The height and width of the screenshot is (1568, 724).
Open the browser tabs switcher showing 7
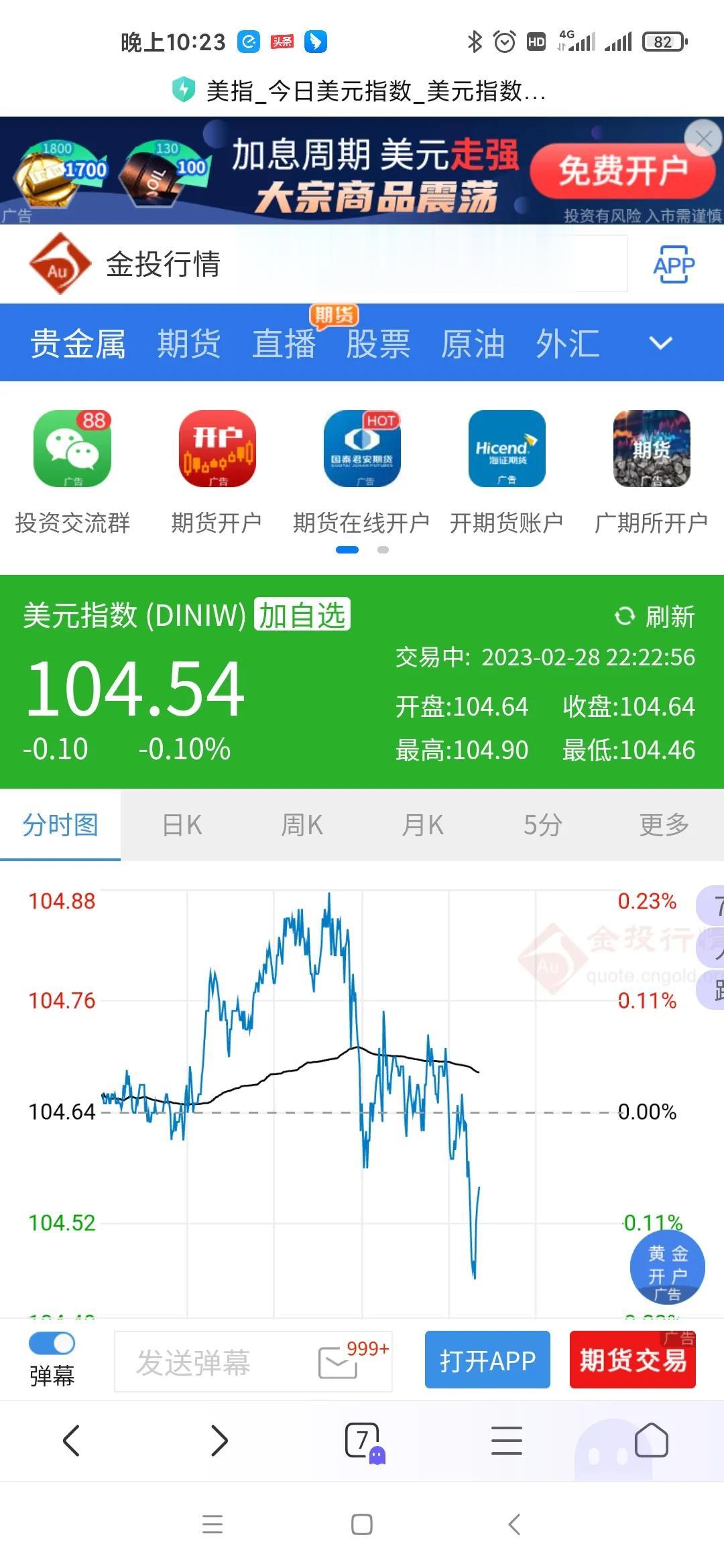pos(363,1440)
